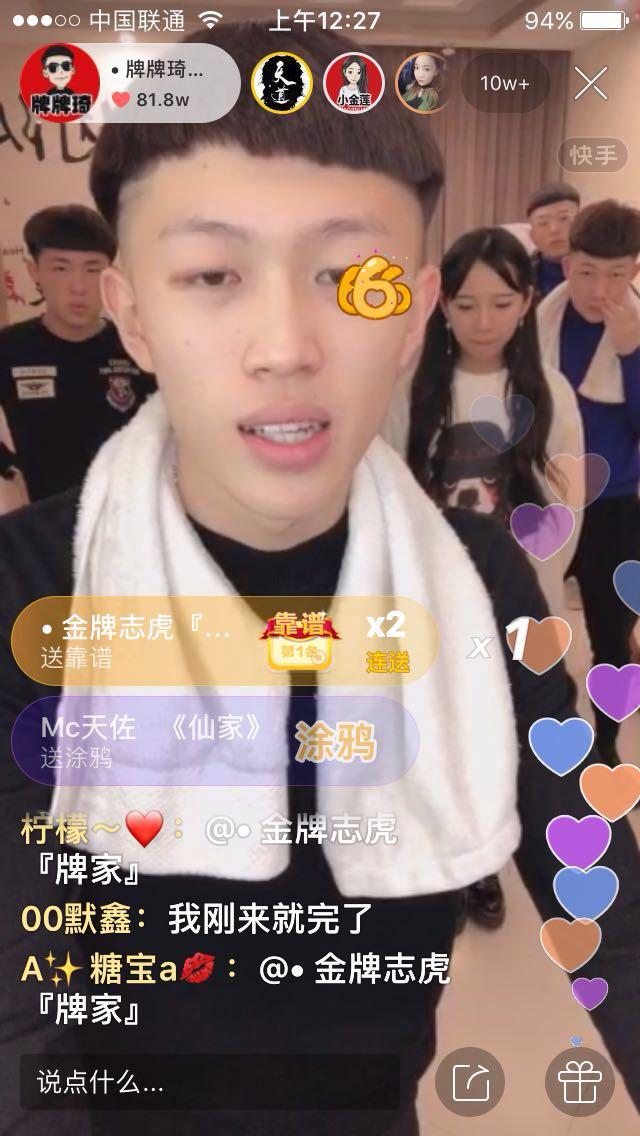Tap the comment from 柠檬~
The image size is (640, 1136).
pyautogui.click(x=208, y=847)
